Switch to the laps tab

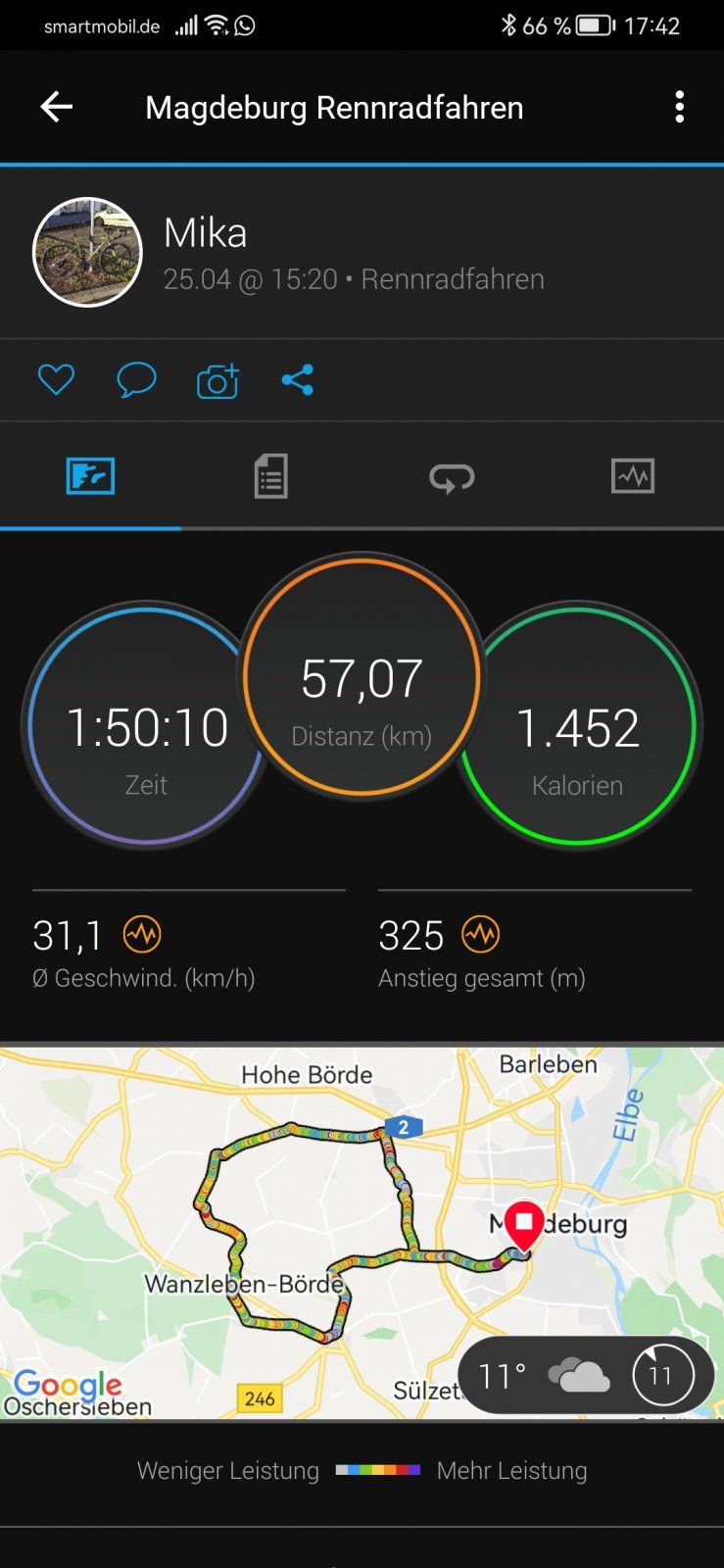(452, 477)
